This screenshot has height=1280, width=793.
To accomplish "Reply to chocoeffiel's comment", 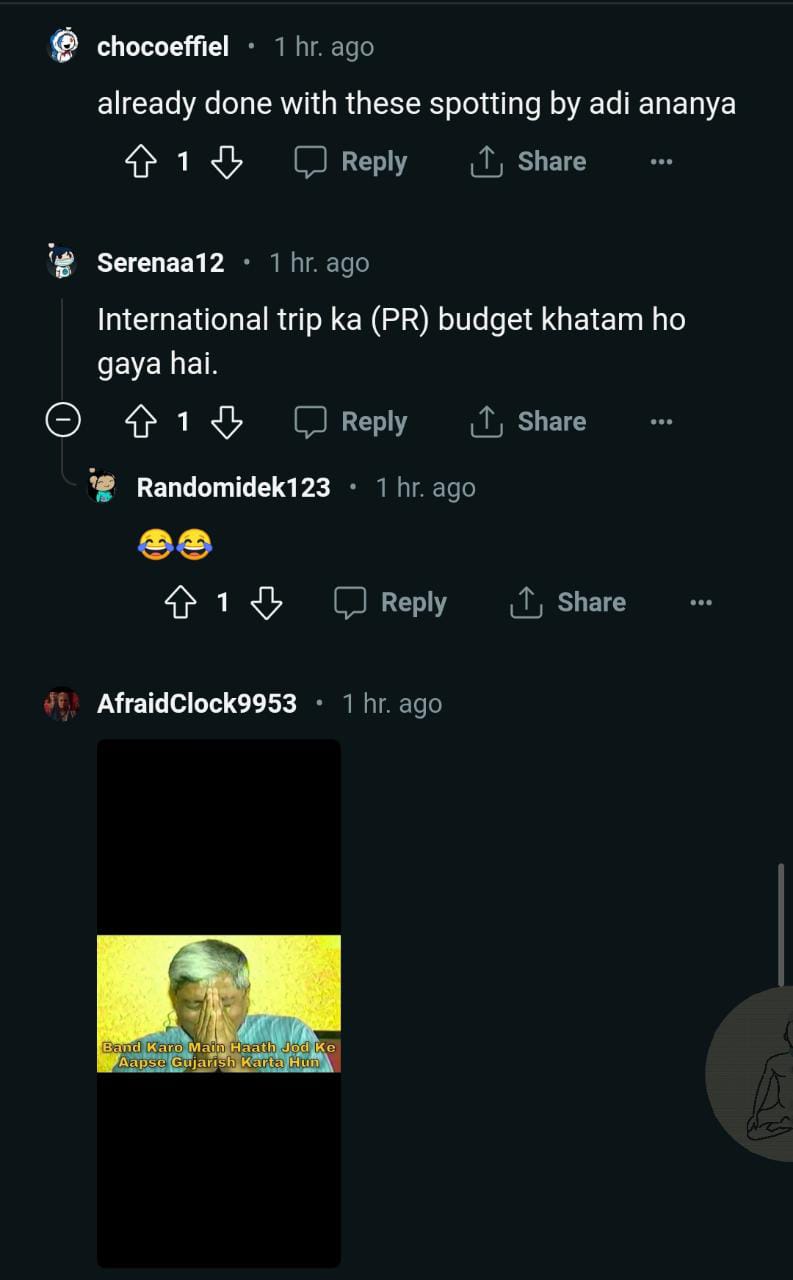I will 351,162.
